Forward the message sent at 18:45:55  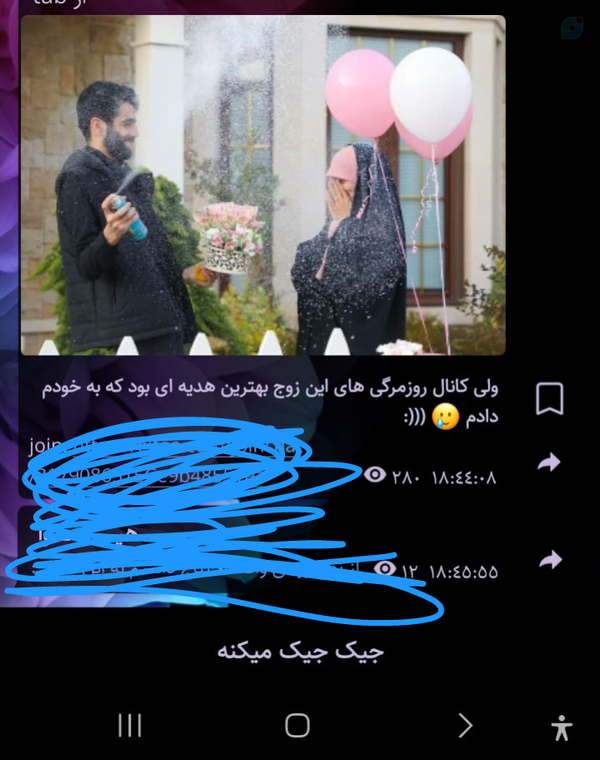pos(549,560)
